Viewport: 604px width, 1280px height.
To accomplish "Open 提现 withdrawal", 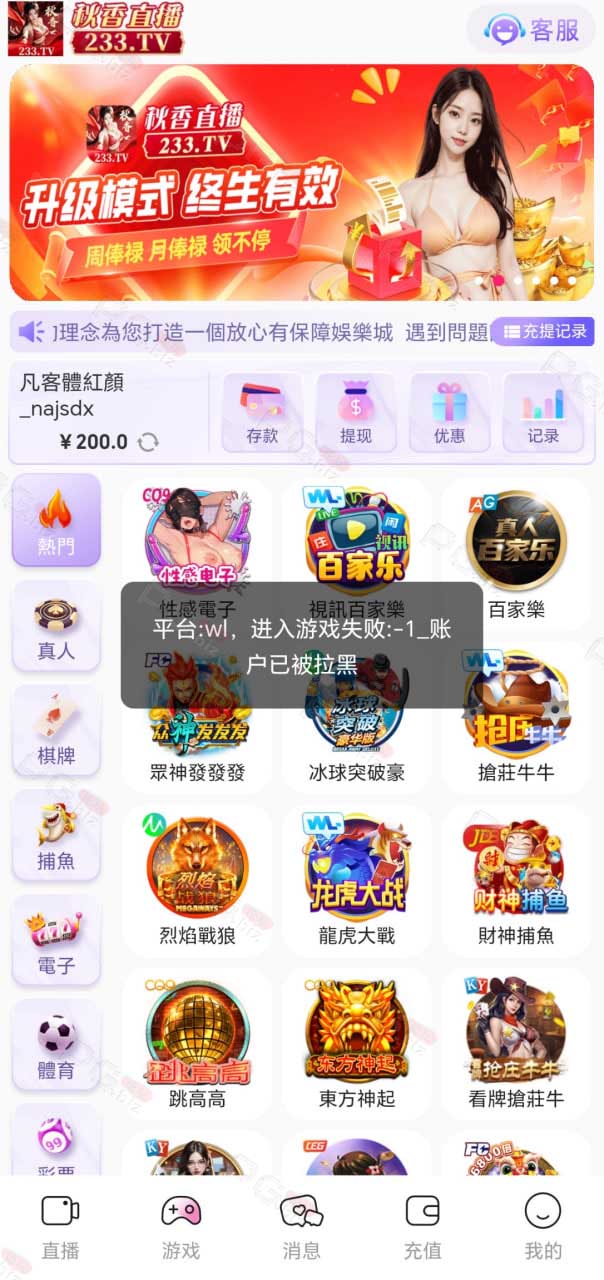I will 356,412.
